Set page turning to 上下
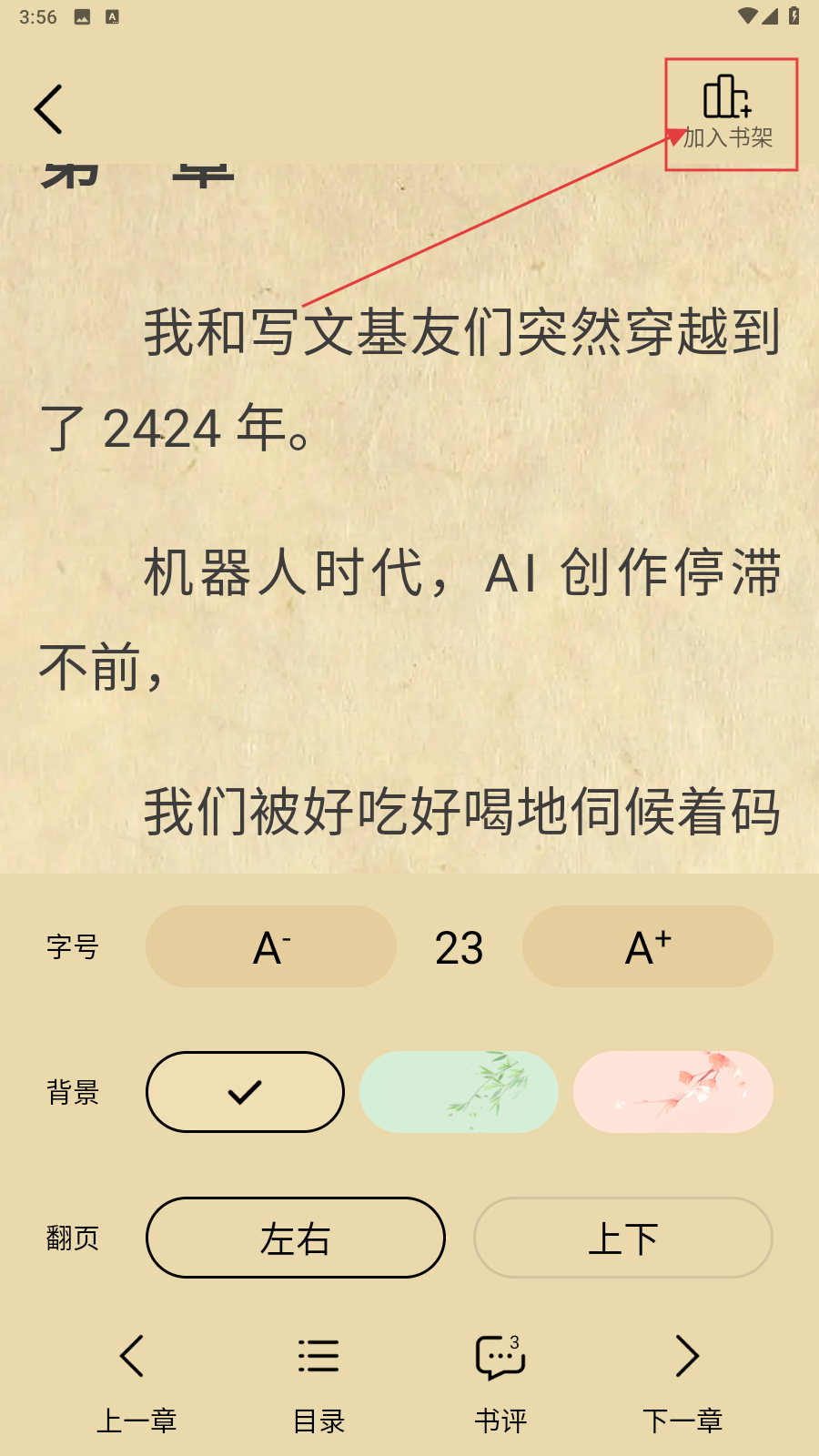 622,1238
